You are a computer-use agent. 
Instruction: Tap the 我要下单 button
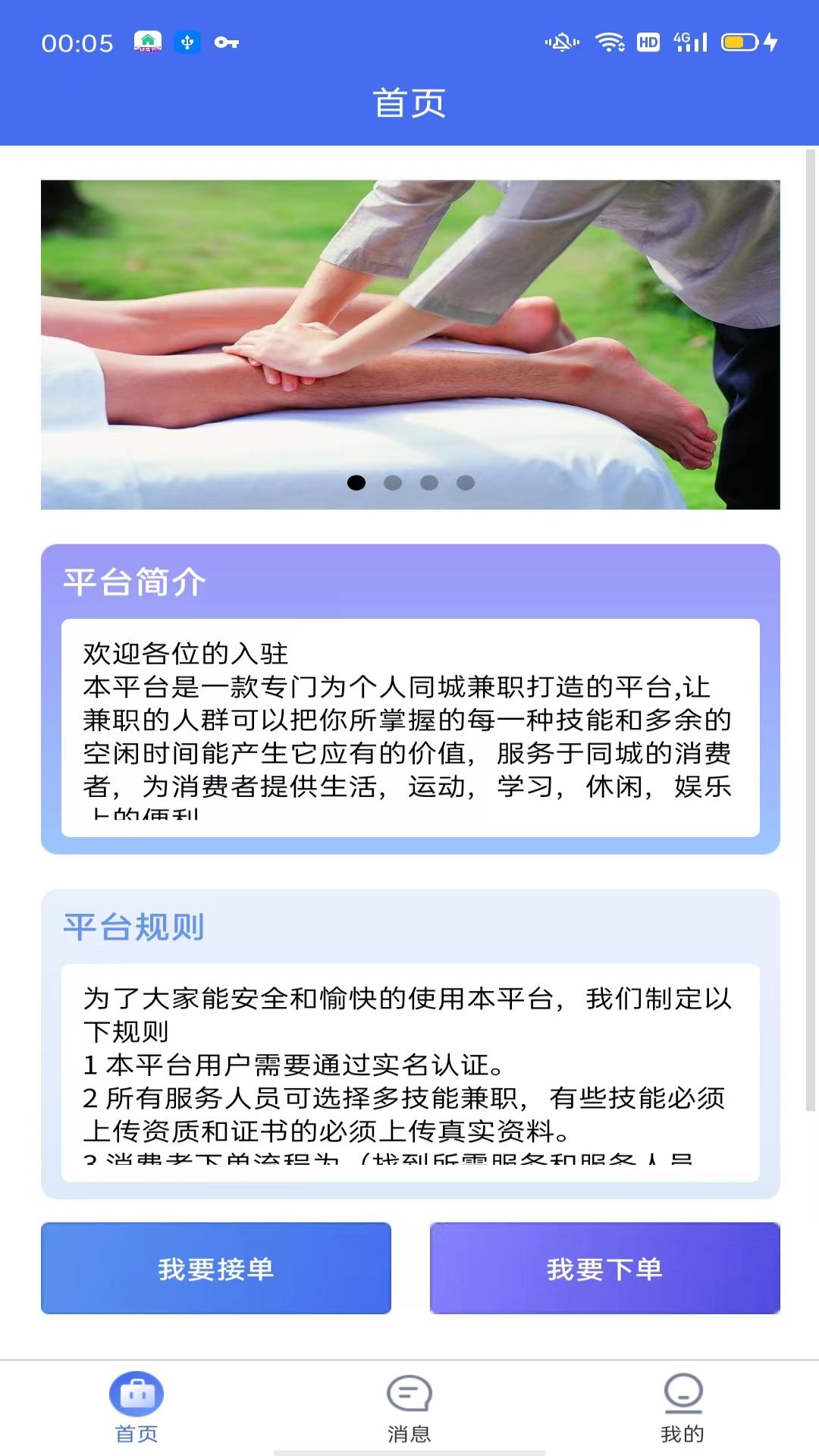click(x=604, y=1268)
